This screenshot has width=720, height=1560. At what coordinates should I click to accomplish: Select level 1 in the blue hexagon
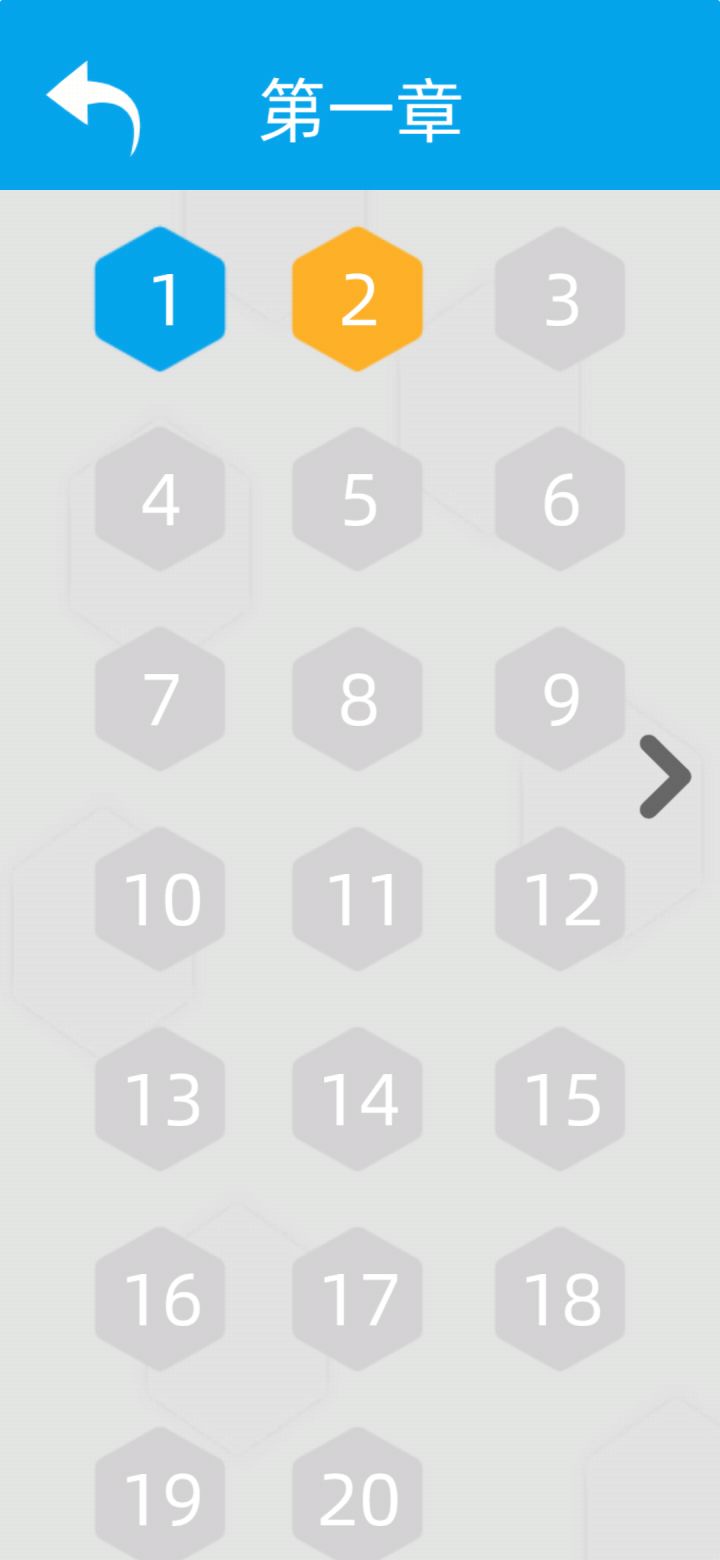pyautogui.click(x=160, y=298)
